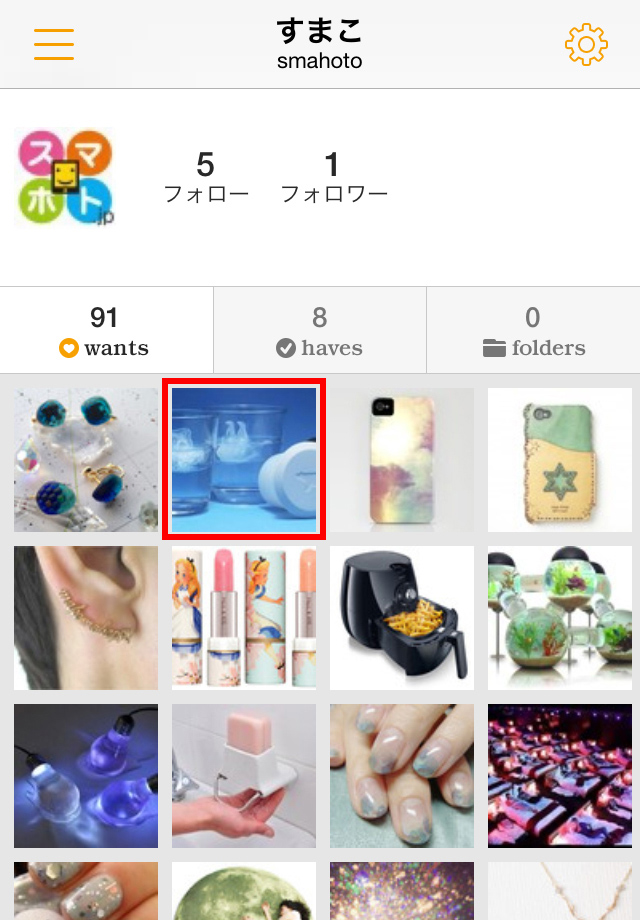This screenshot has width=640, height=920.
Task: View the 1 フォロワー list
Action: click(333, 178)
